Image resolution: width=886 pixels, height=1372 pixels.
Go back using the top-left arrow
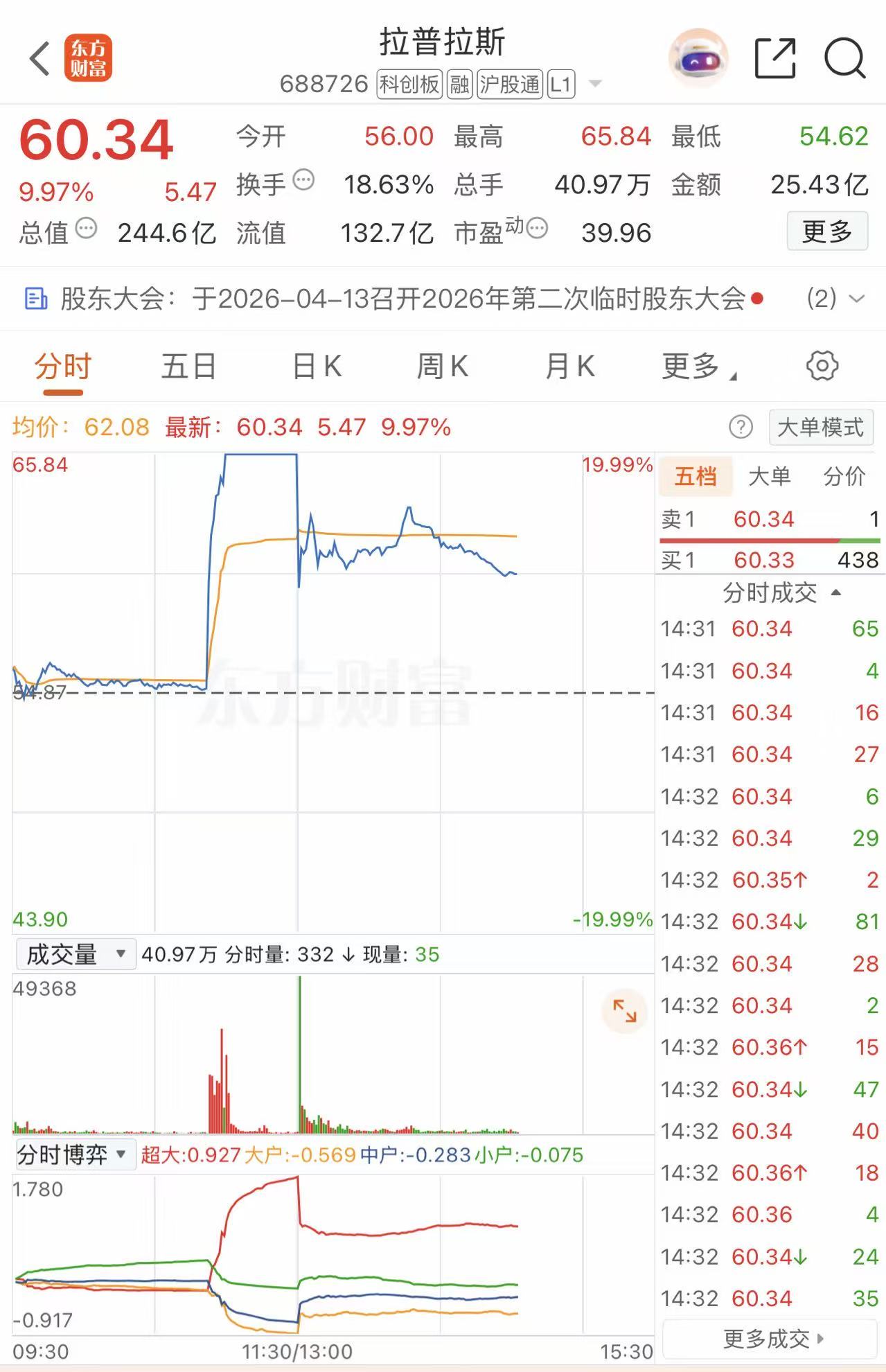[39, 58]
